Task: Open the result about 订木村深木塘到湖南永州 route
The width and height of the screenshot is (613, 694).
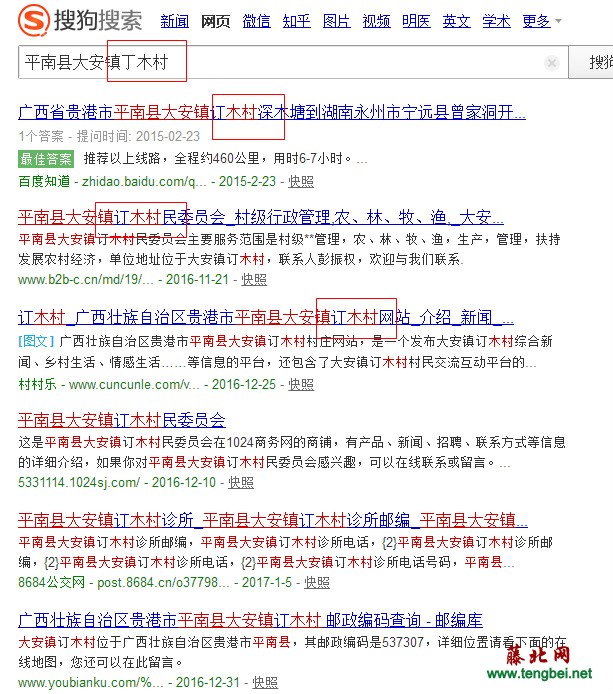Action: pyautogui.click(x=271, y=111)
